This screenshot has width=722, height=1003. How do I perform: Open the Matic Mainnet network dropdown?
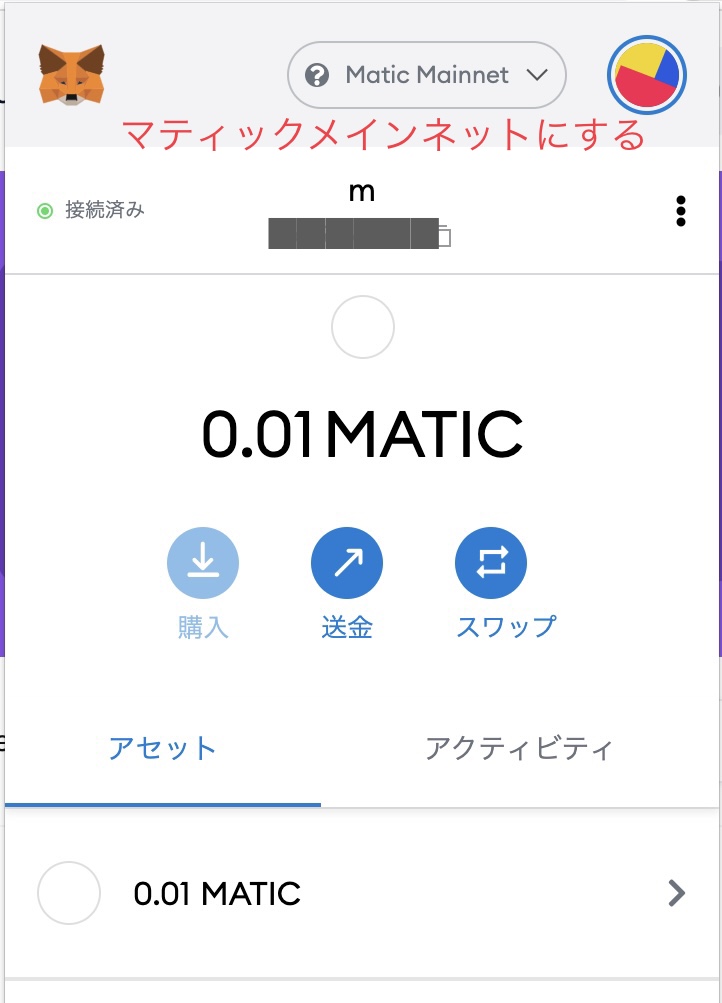[427, 75]
